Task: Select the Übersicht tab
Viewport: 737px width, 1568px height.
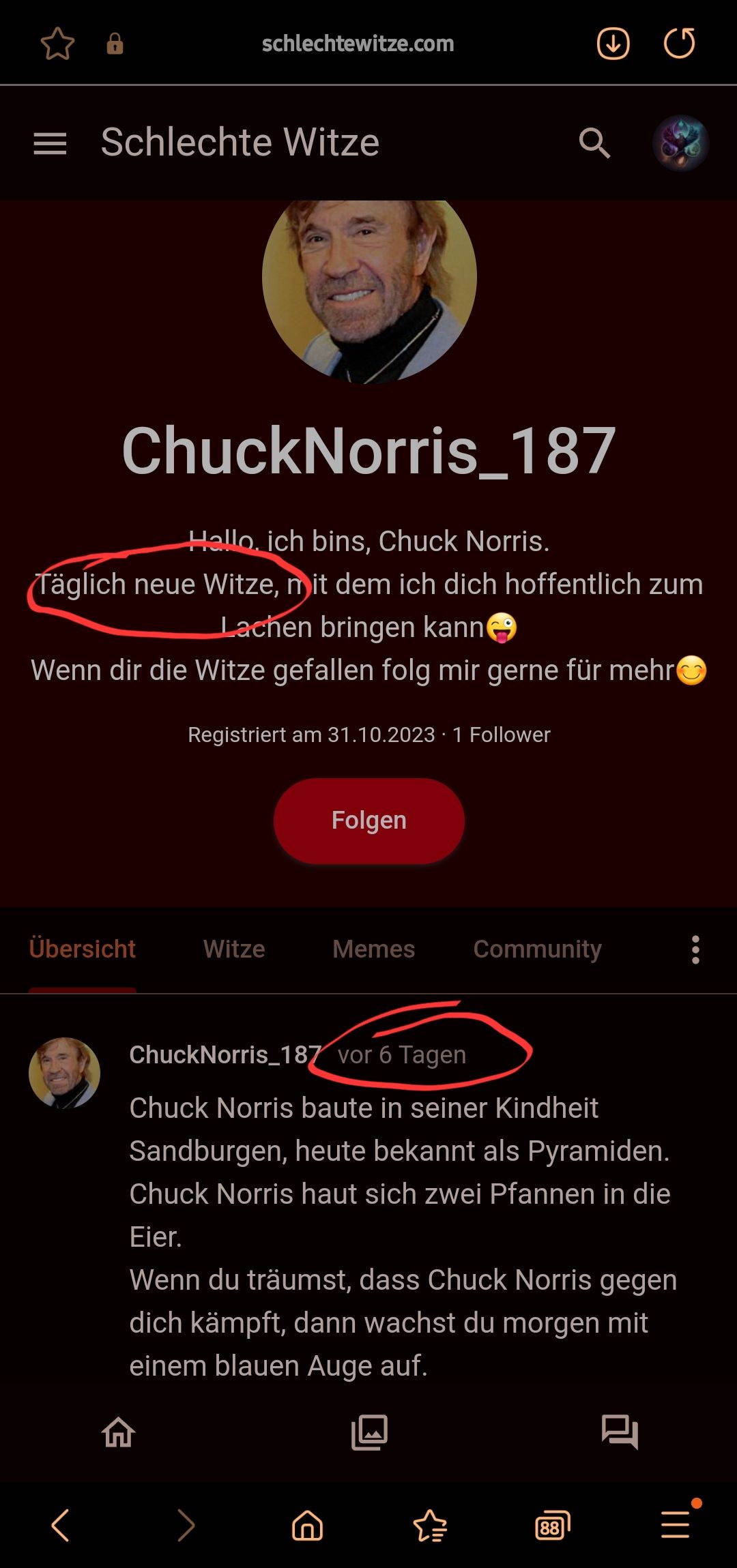Action: point(83,949)
